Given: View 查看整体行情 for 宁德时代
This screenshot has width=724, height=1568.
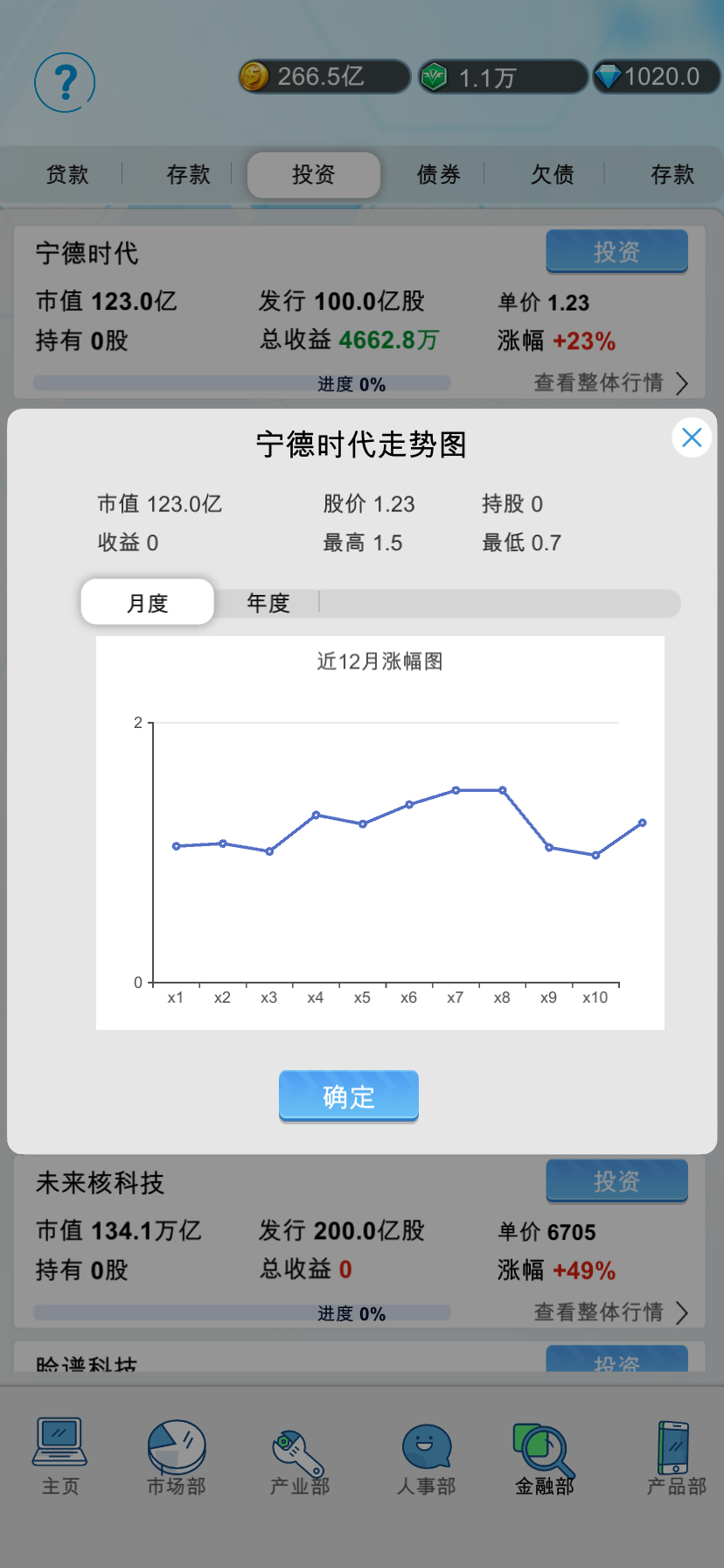Looking at the screenshot, I should 610,382.
